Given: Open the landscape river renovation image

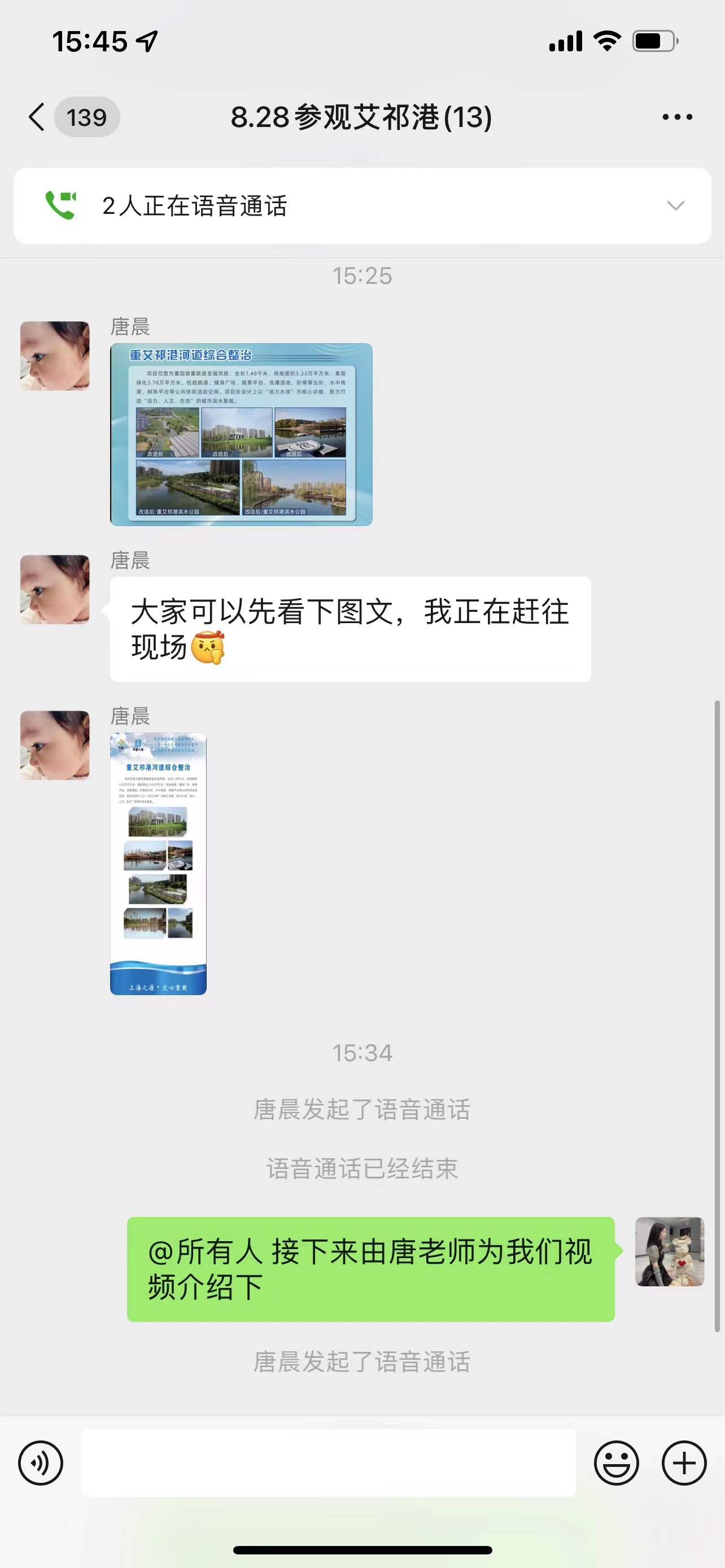Looking at the screenshot, I should 241,434.
